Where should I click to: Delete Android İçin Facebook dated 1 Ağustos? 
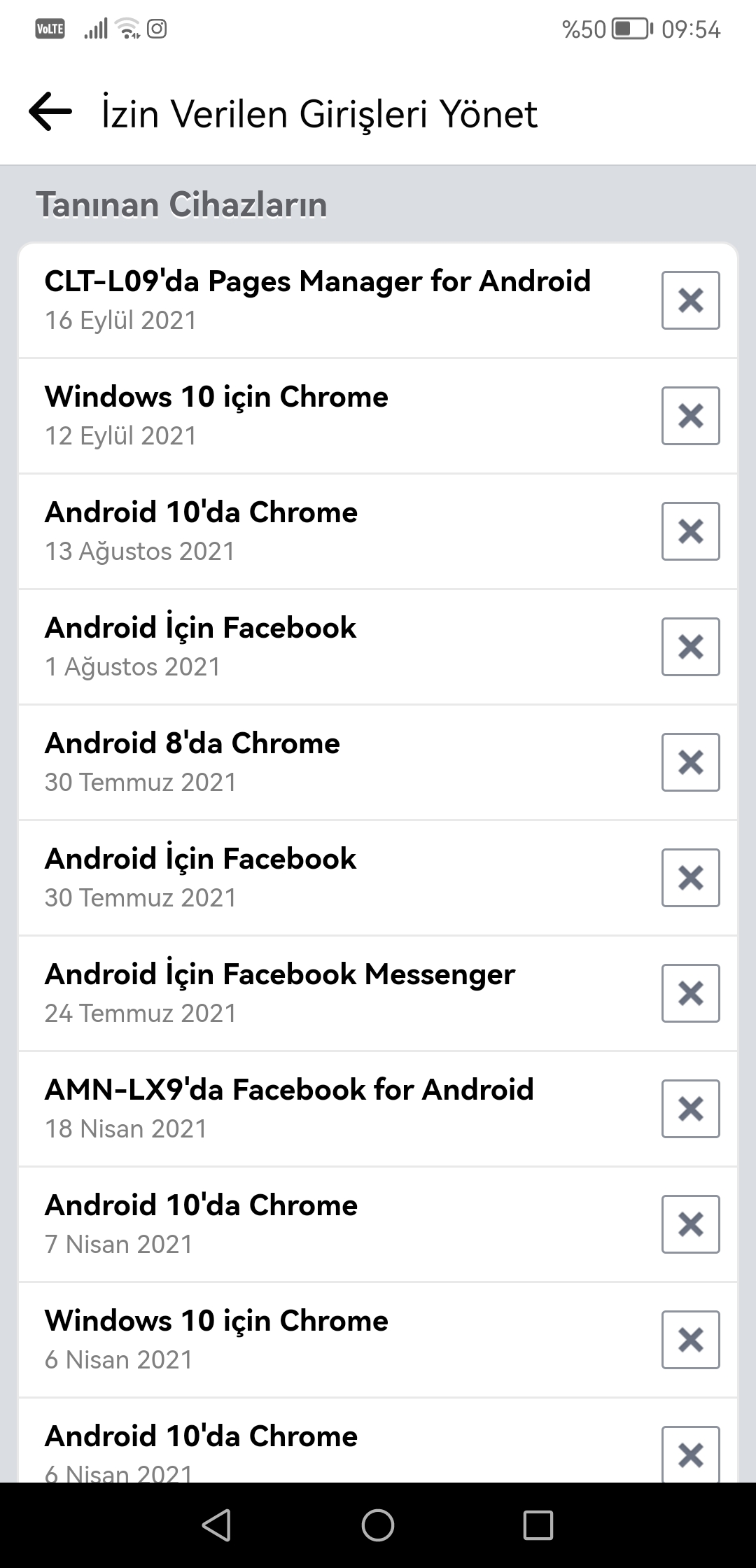click(690, 647)
